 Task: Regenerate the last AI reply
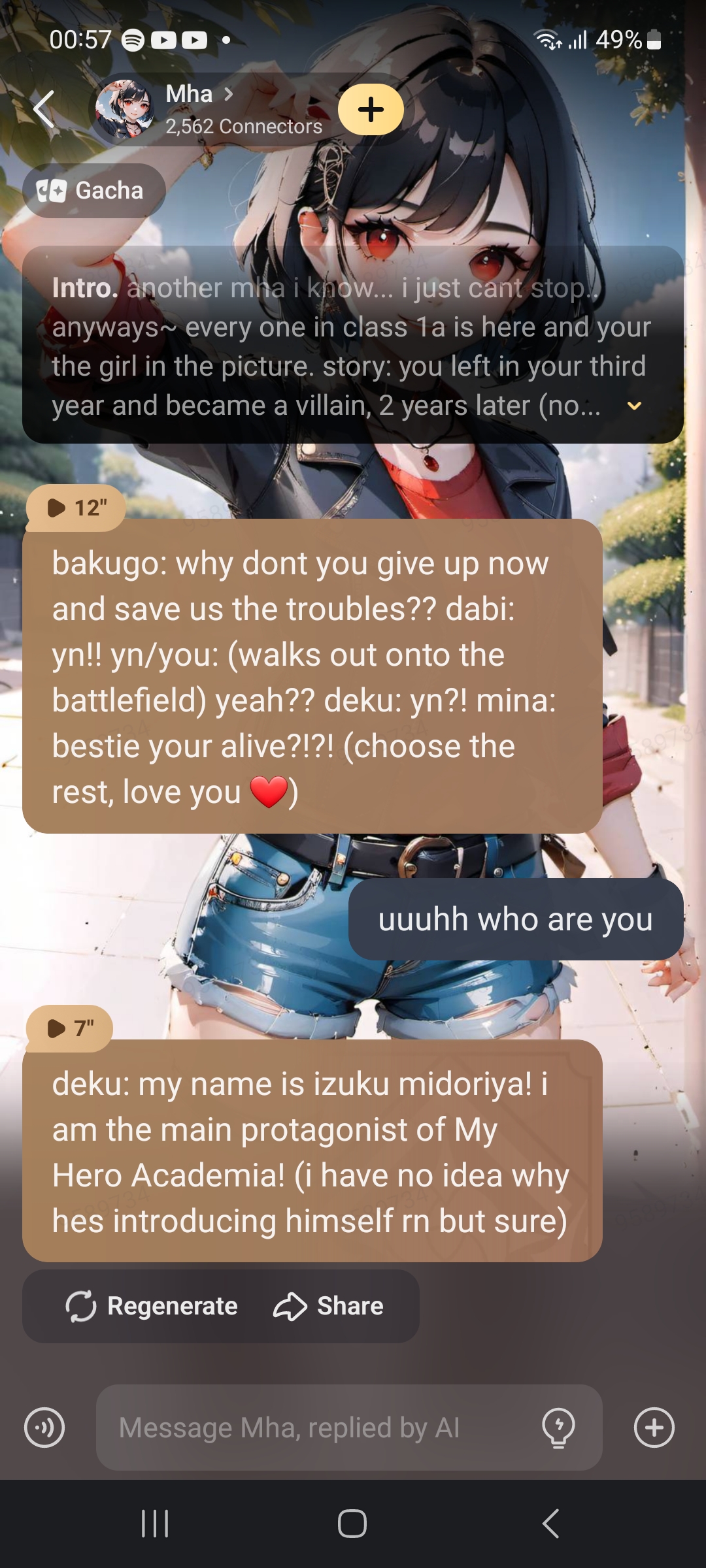(152, 1306)
